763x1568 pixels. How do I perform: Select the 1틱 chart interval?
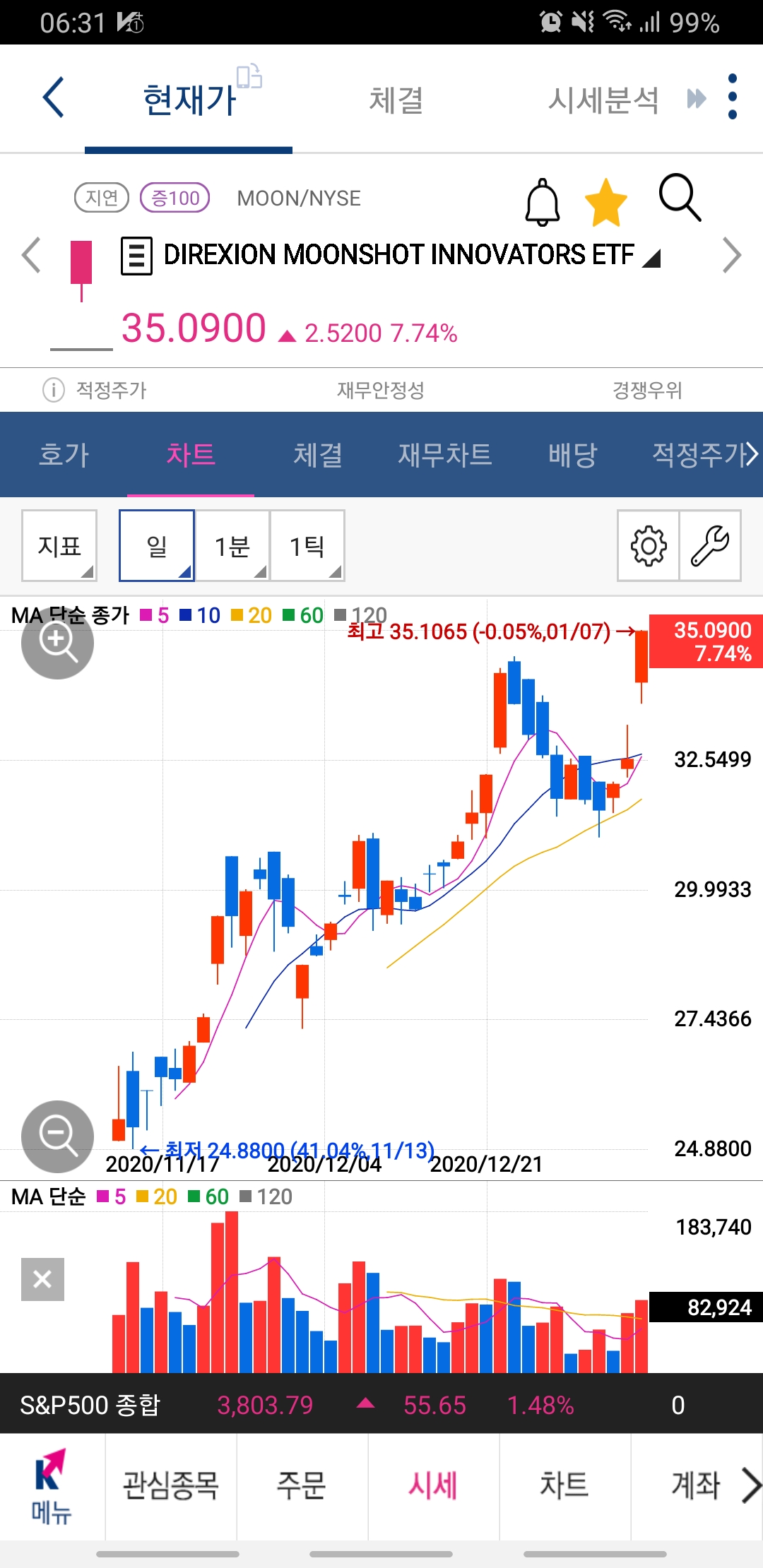tap(307, 546)
